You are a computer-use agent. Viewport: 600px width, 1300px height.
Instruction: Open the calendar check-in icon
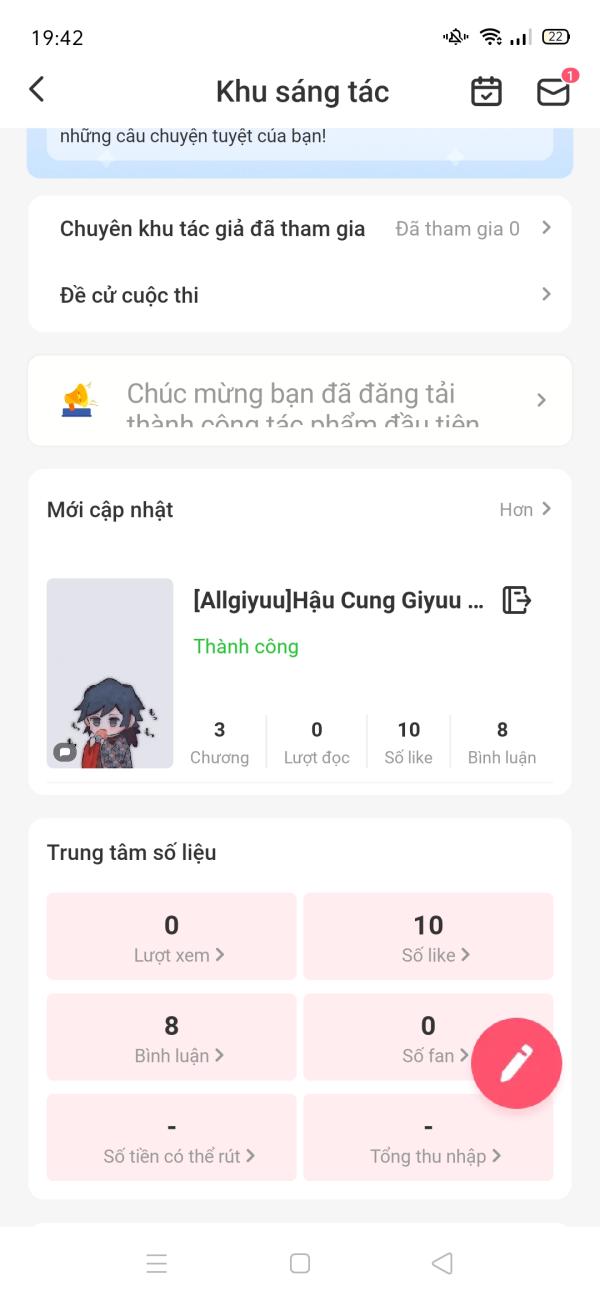tap(486, 91)
